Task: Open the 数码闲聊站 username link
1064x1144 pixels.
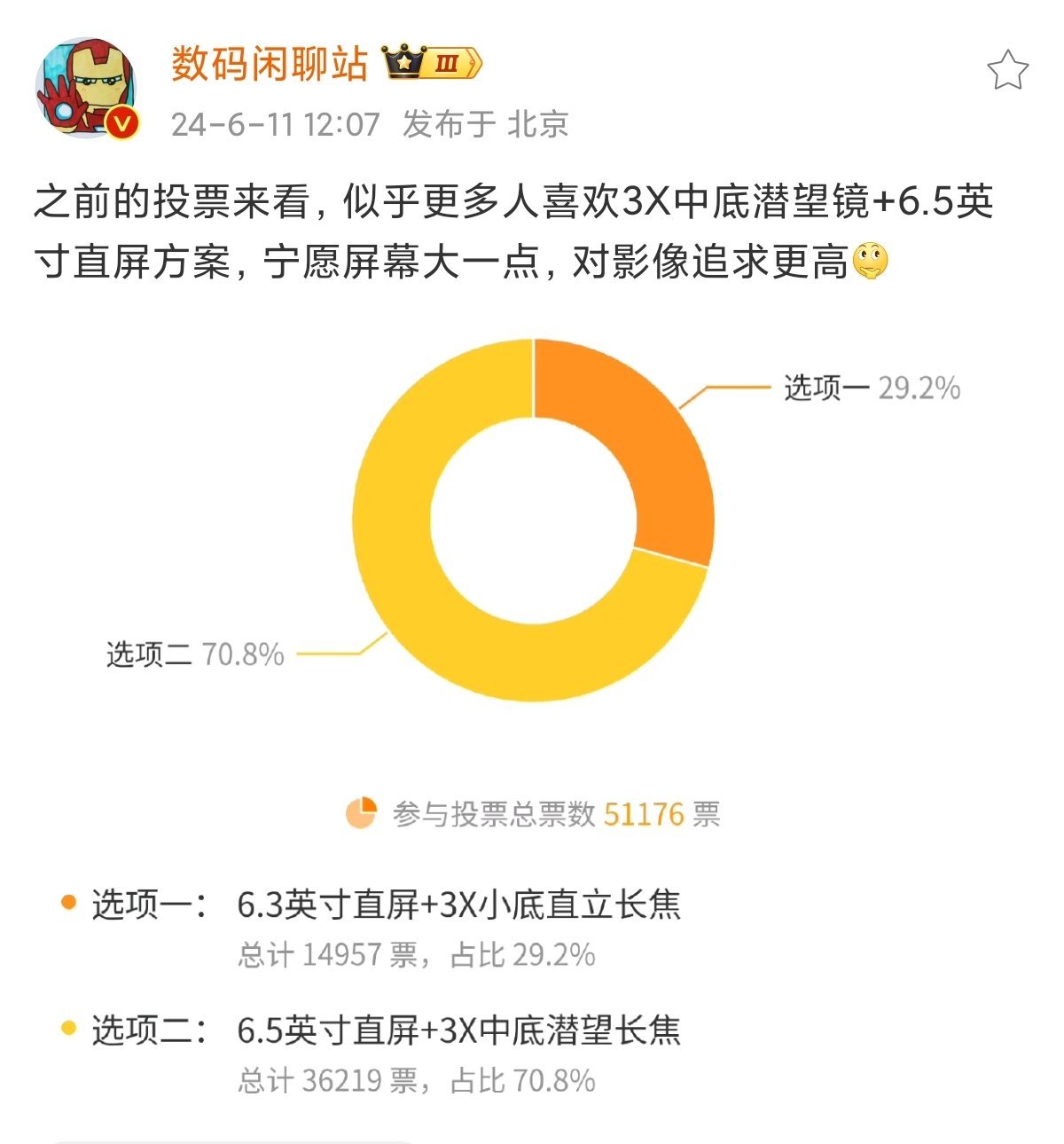Action: [269, 65]
